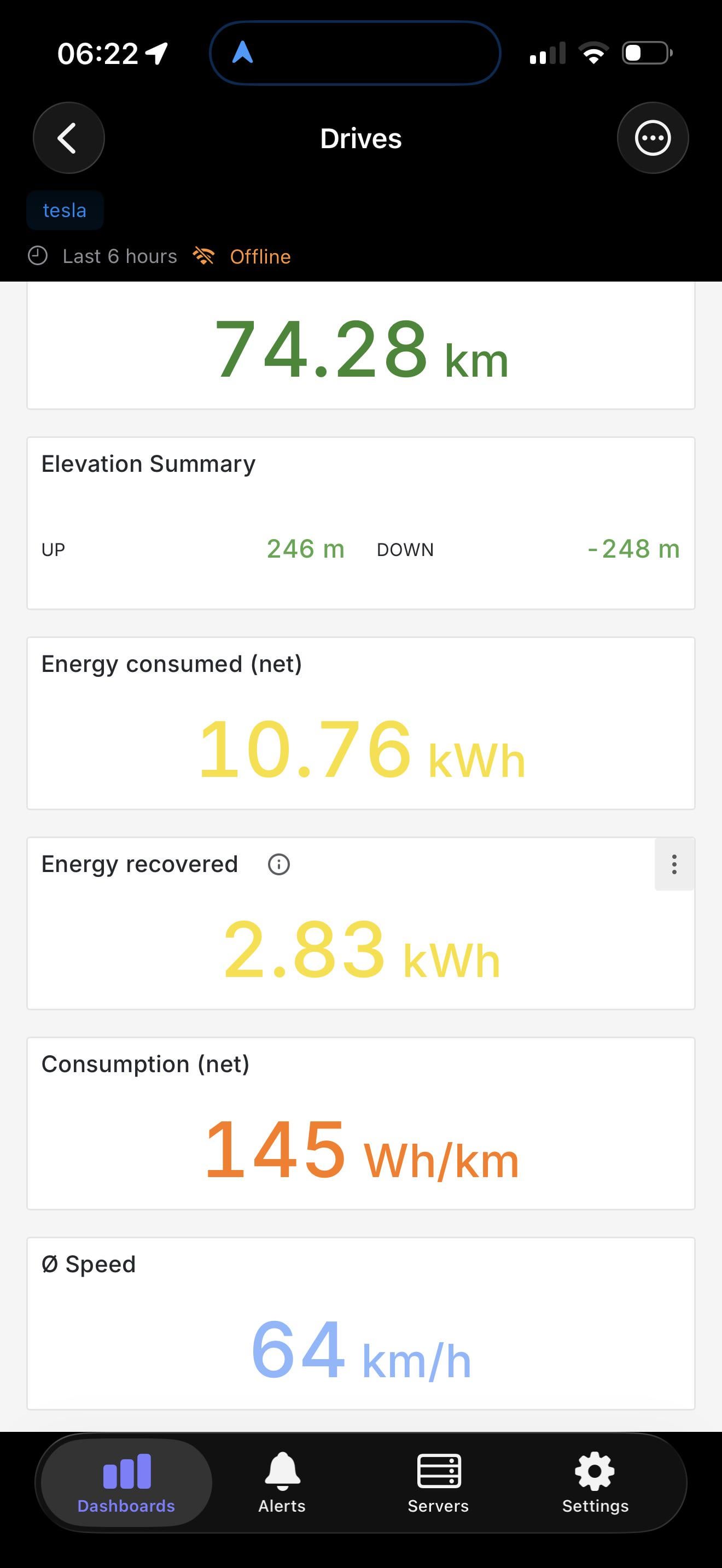Select the tesla tag chip

pyautogui.click(x=65, y=210)
